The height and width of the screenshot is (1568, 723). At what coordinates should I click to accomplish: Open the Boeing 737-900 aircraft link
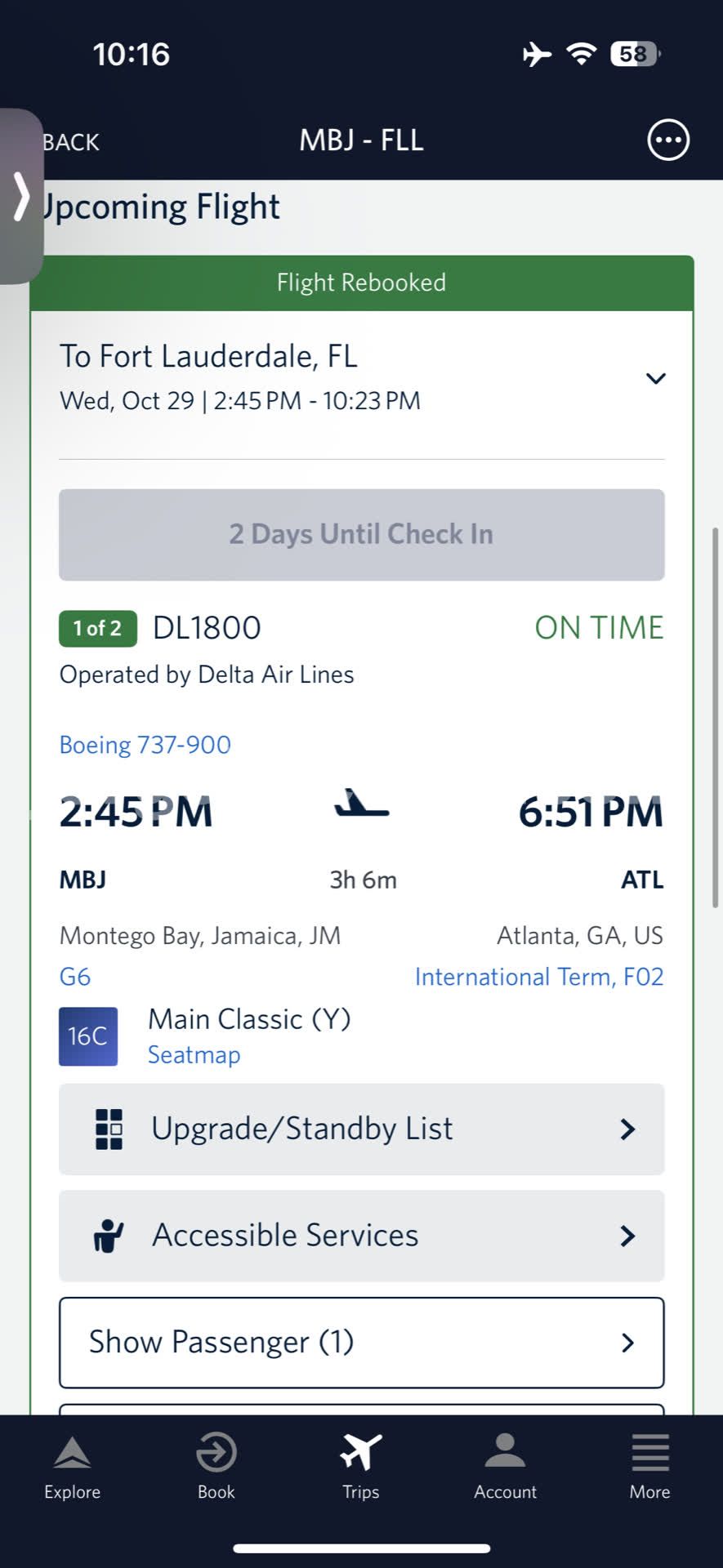145,745
